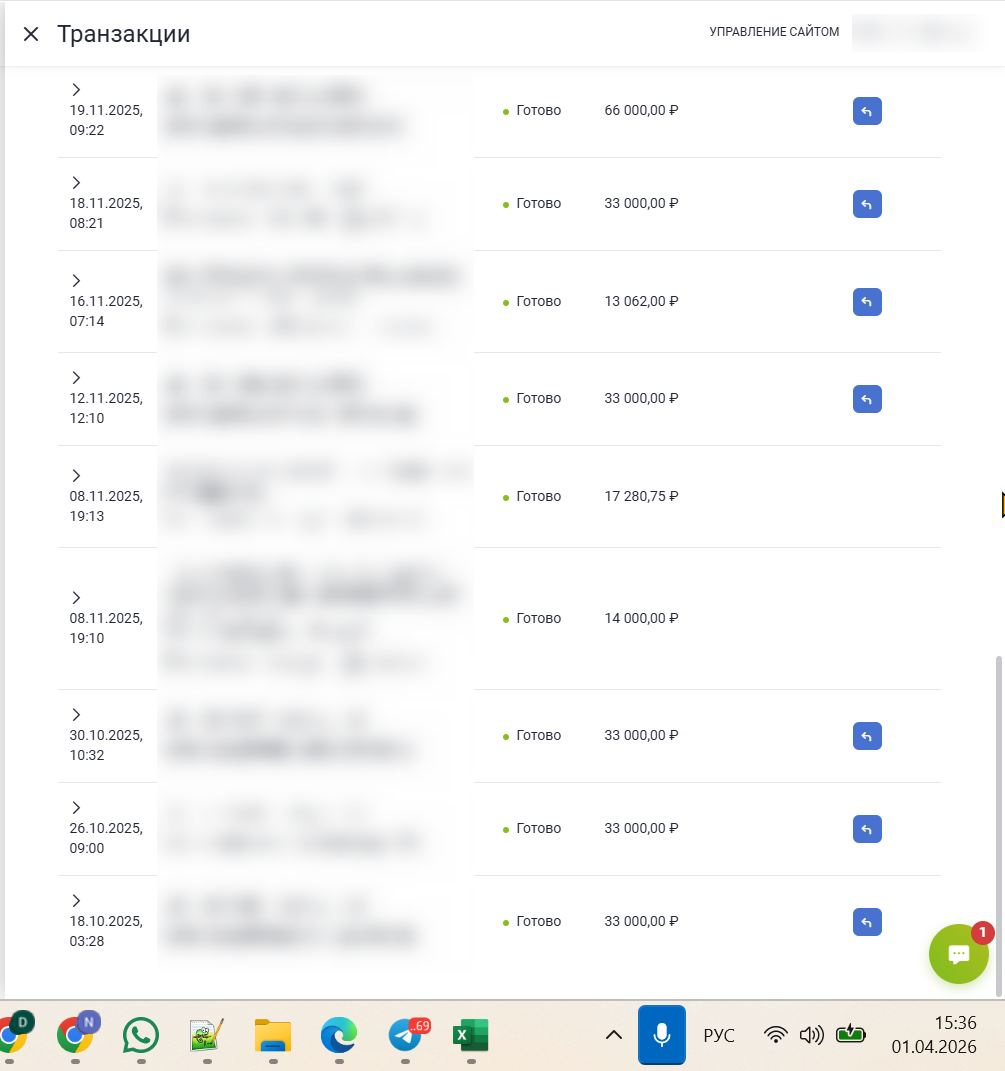Image resolution: width=1005 pixels, height=1071 pixels.
Task: Refund the 19.11.2025 transaction of 66 000,00 ₽
Action: (867, 111)
